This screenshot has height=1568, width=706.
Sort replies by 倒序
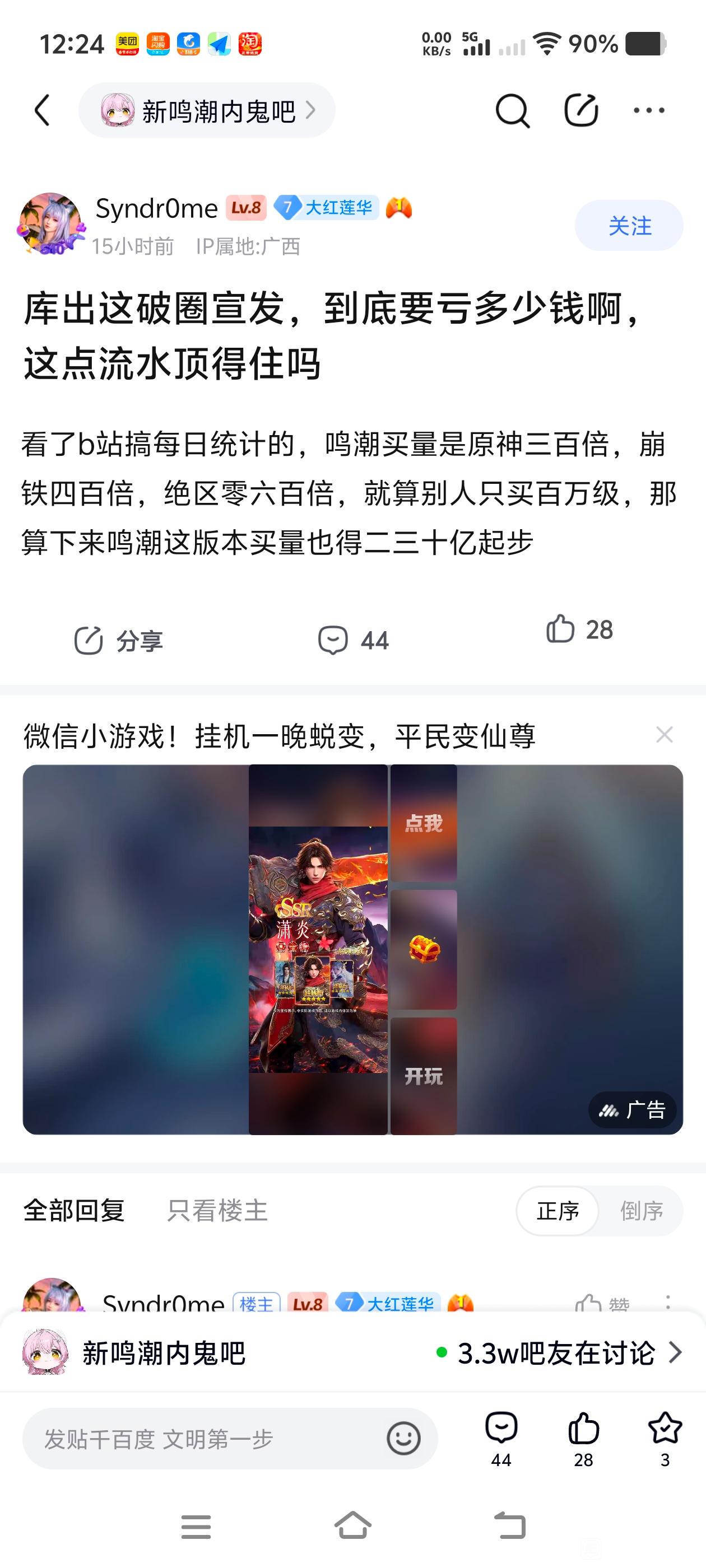[x=642, y=1211]
